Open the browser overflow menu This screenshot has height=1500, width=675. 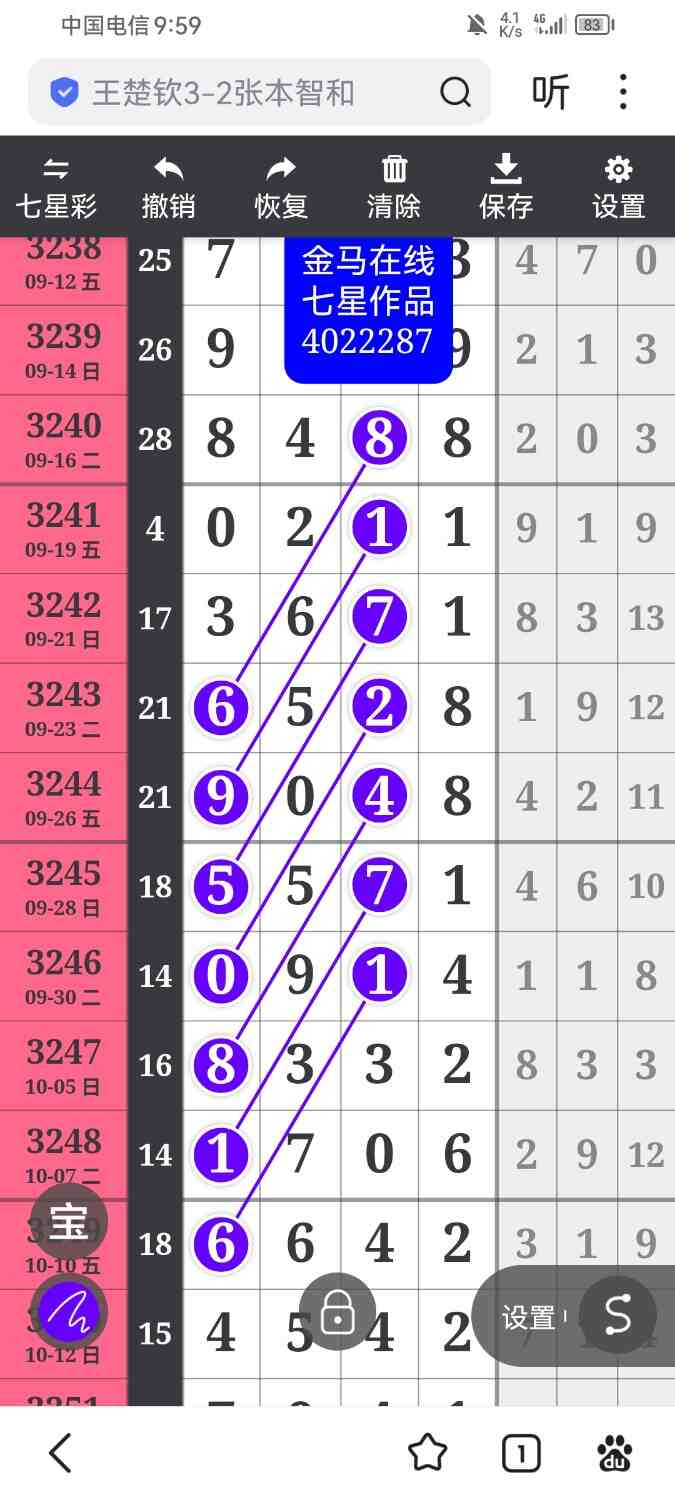(x=623, y=92)
